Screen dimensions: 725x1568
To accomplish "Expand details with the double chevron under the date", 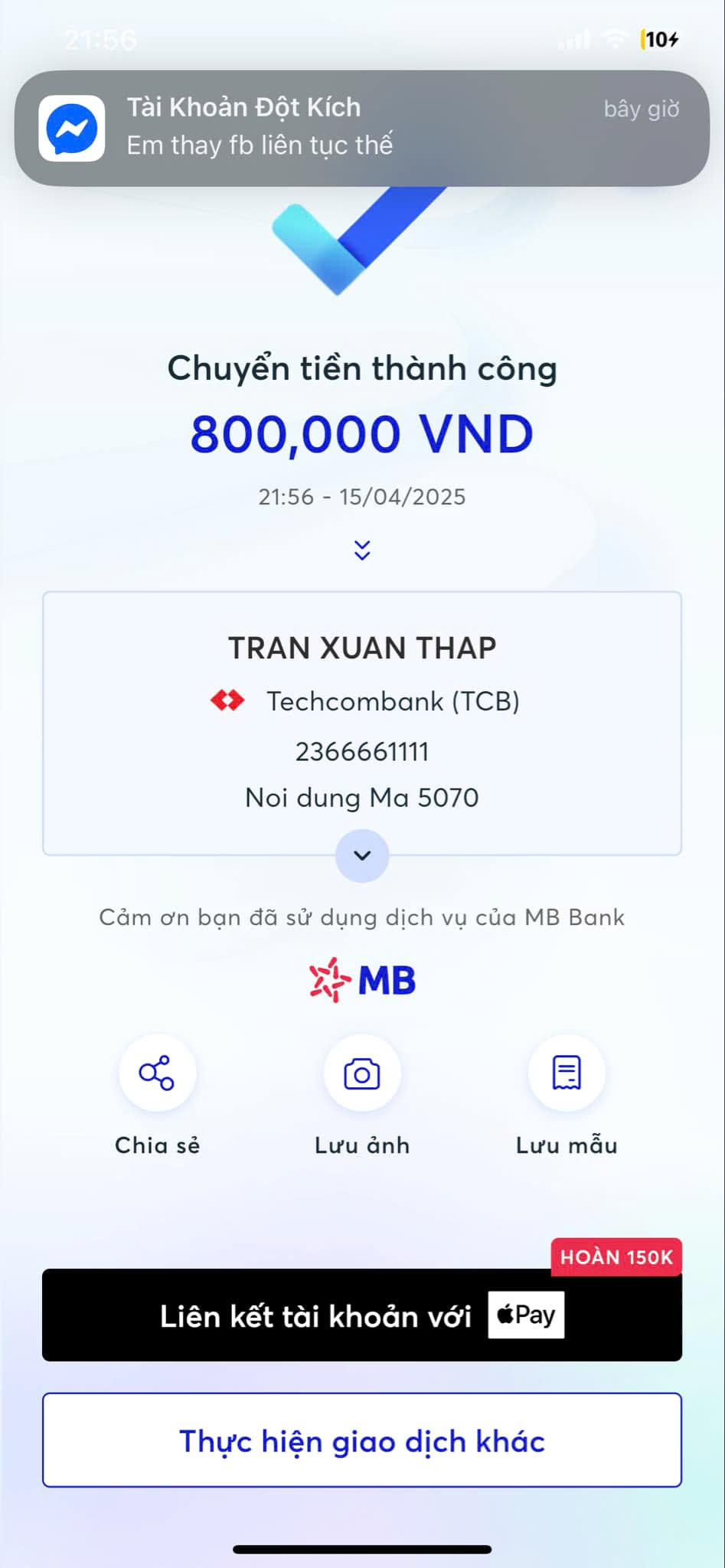I will (x=362, y=550).
